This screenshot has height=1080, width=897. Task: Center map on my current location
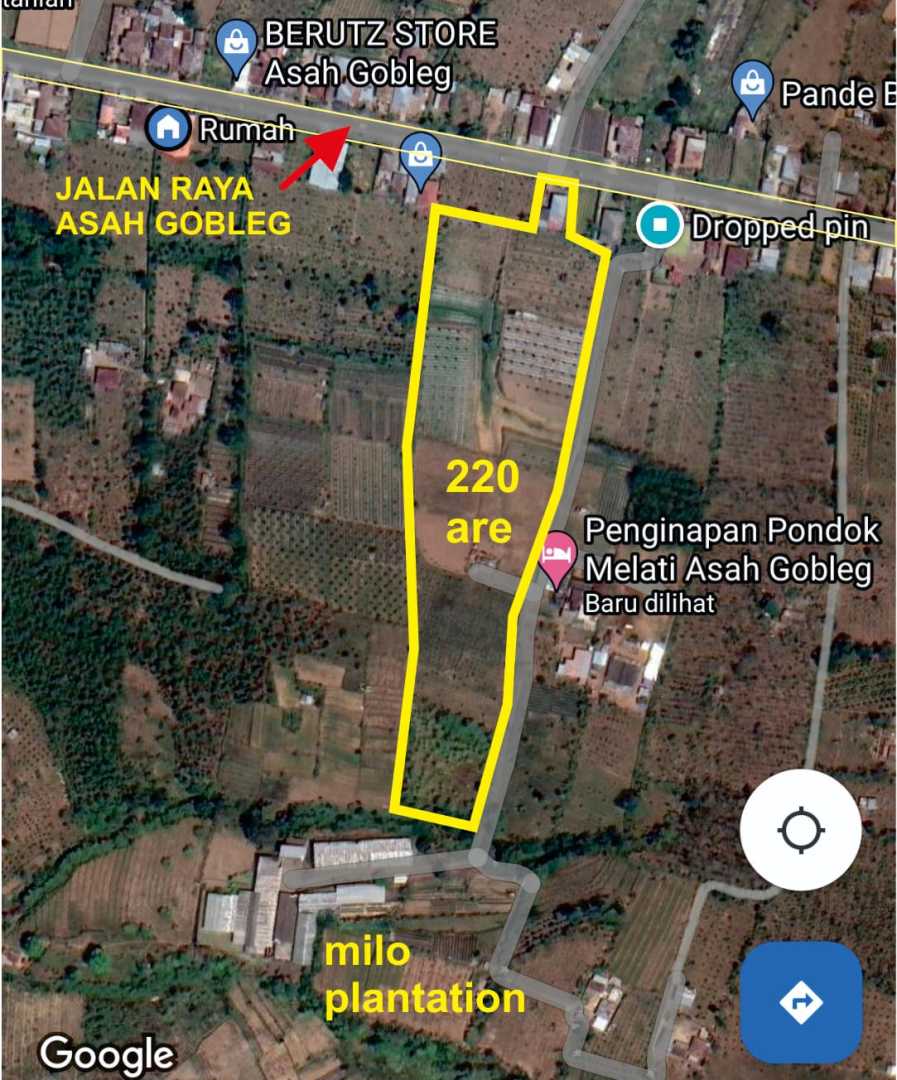pyautogui.click(x=800, y=830)
